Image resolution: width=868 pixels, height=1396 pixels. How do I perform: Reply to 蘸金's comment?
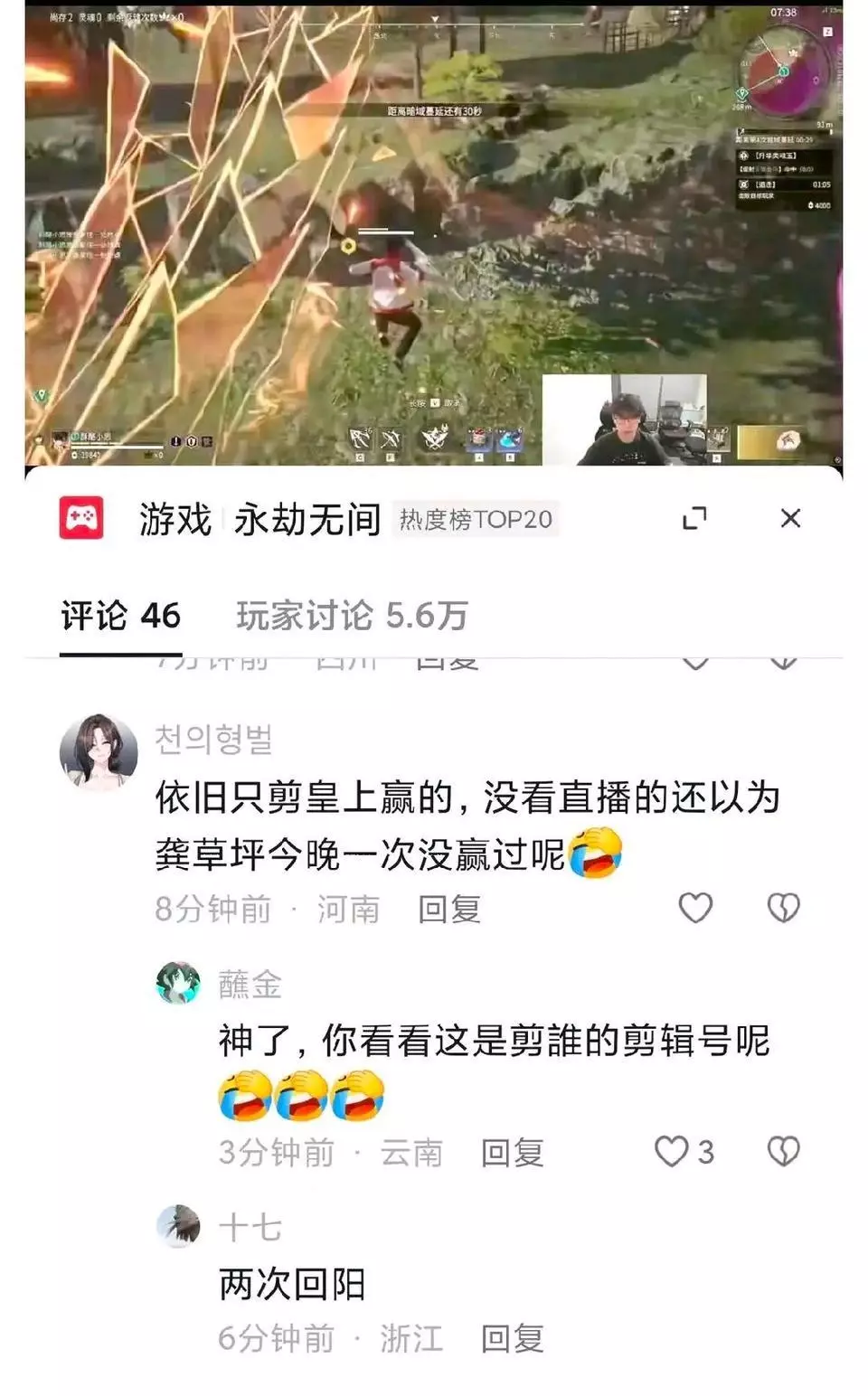[x=512, y=1153]
